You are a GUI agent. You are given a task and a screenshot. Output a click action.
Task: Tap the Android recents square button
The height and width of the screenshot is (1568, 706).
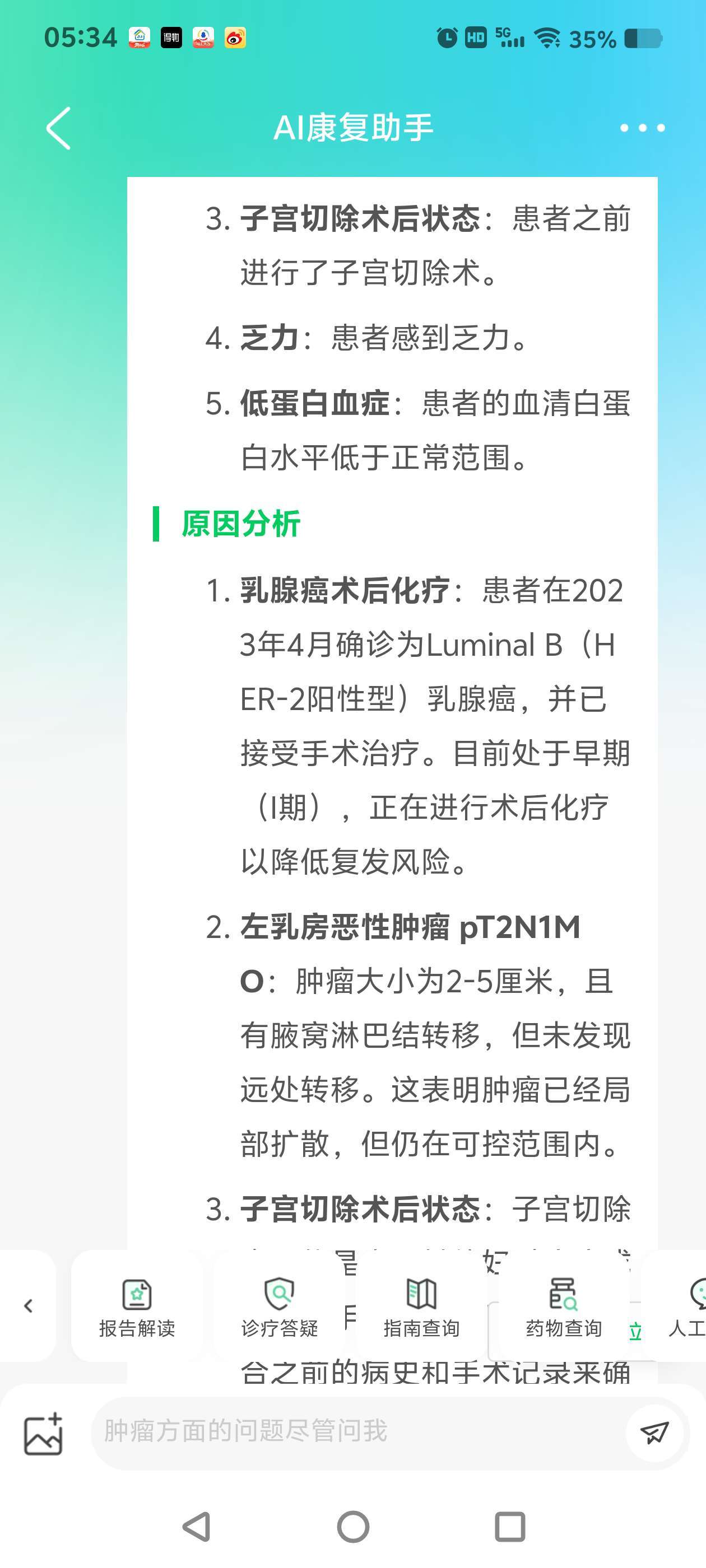pos(512,1526)
